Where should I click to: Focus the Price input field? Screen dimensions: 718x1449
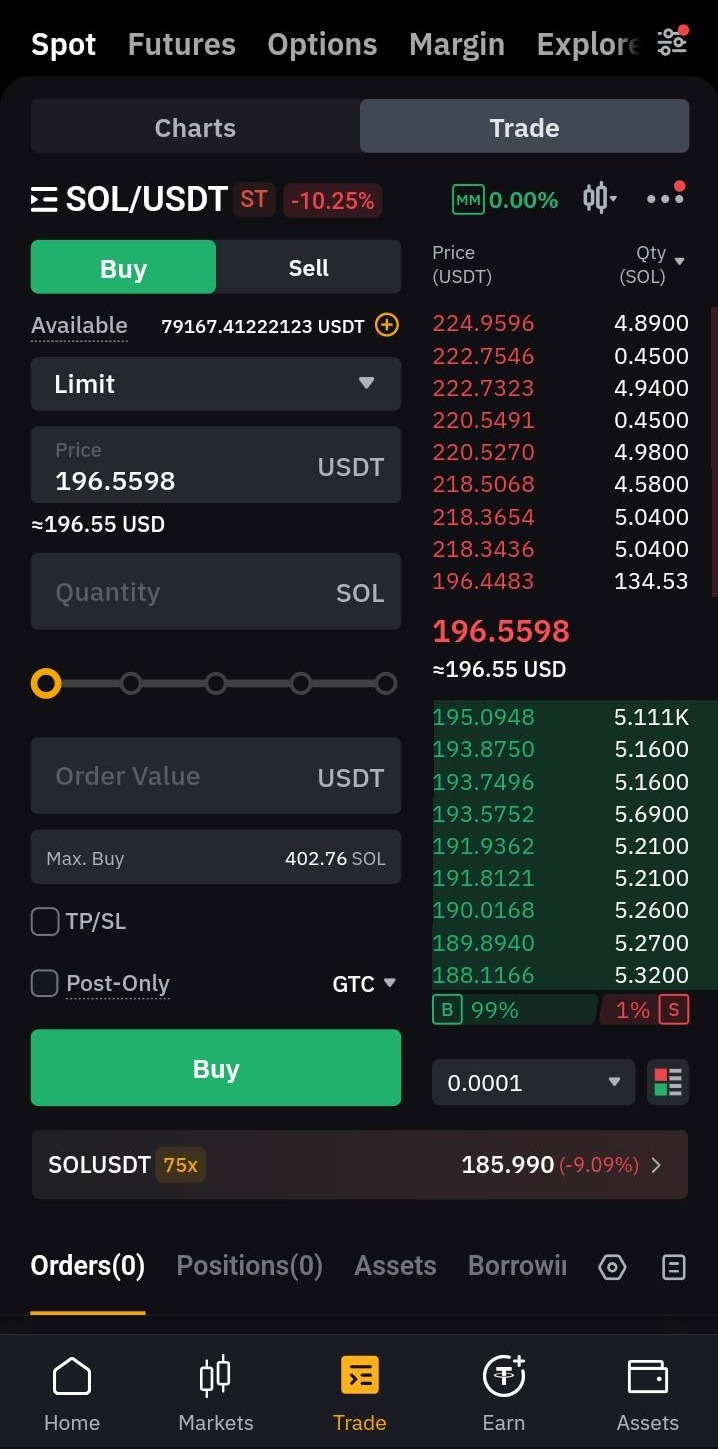(x=216, y=465)
